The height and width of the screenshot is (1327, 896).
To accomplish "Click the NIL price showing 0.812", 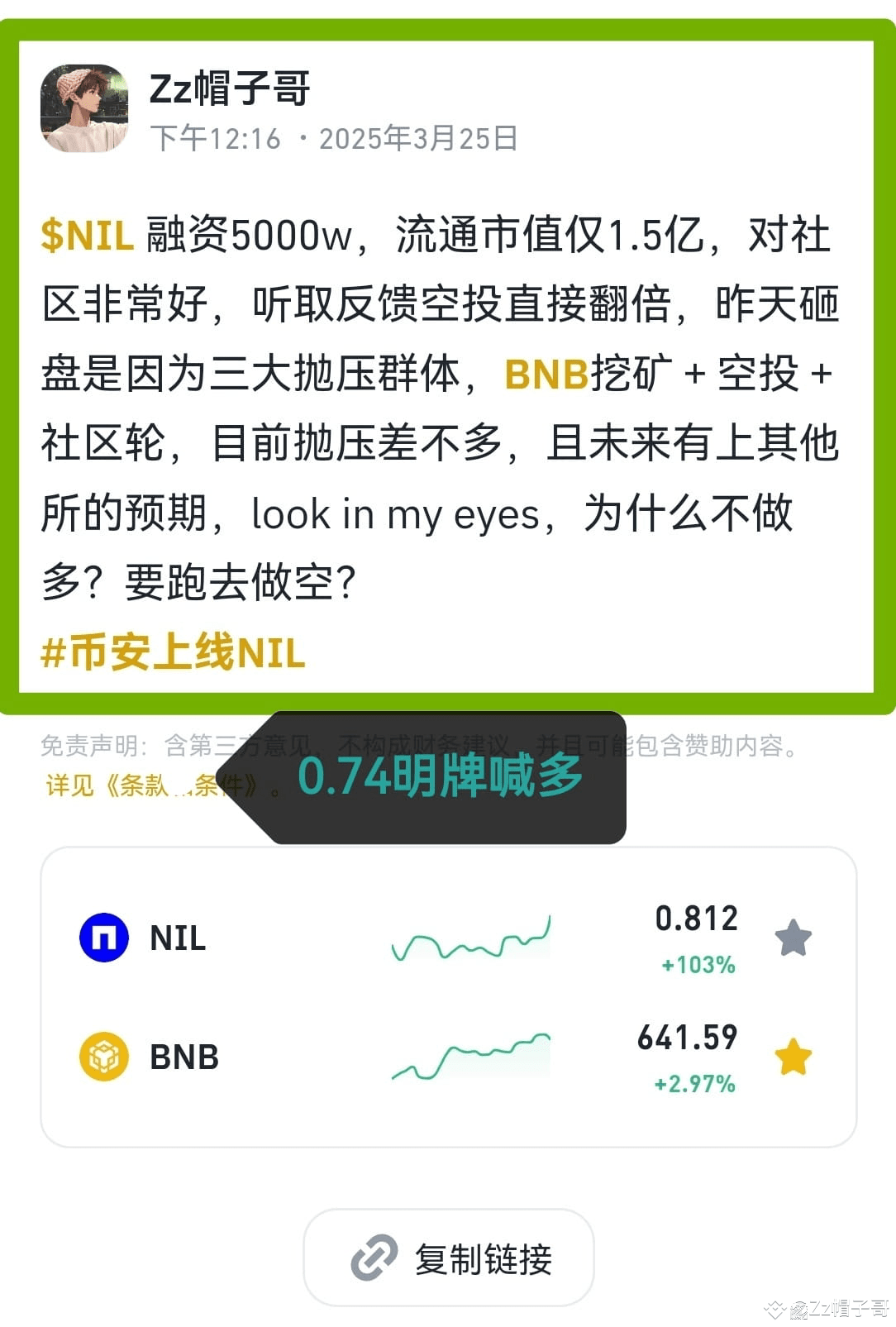I will [697, 918].
